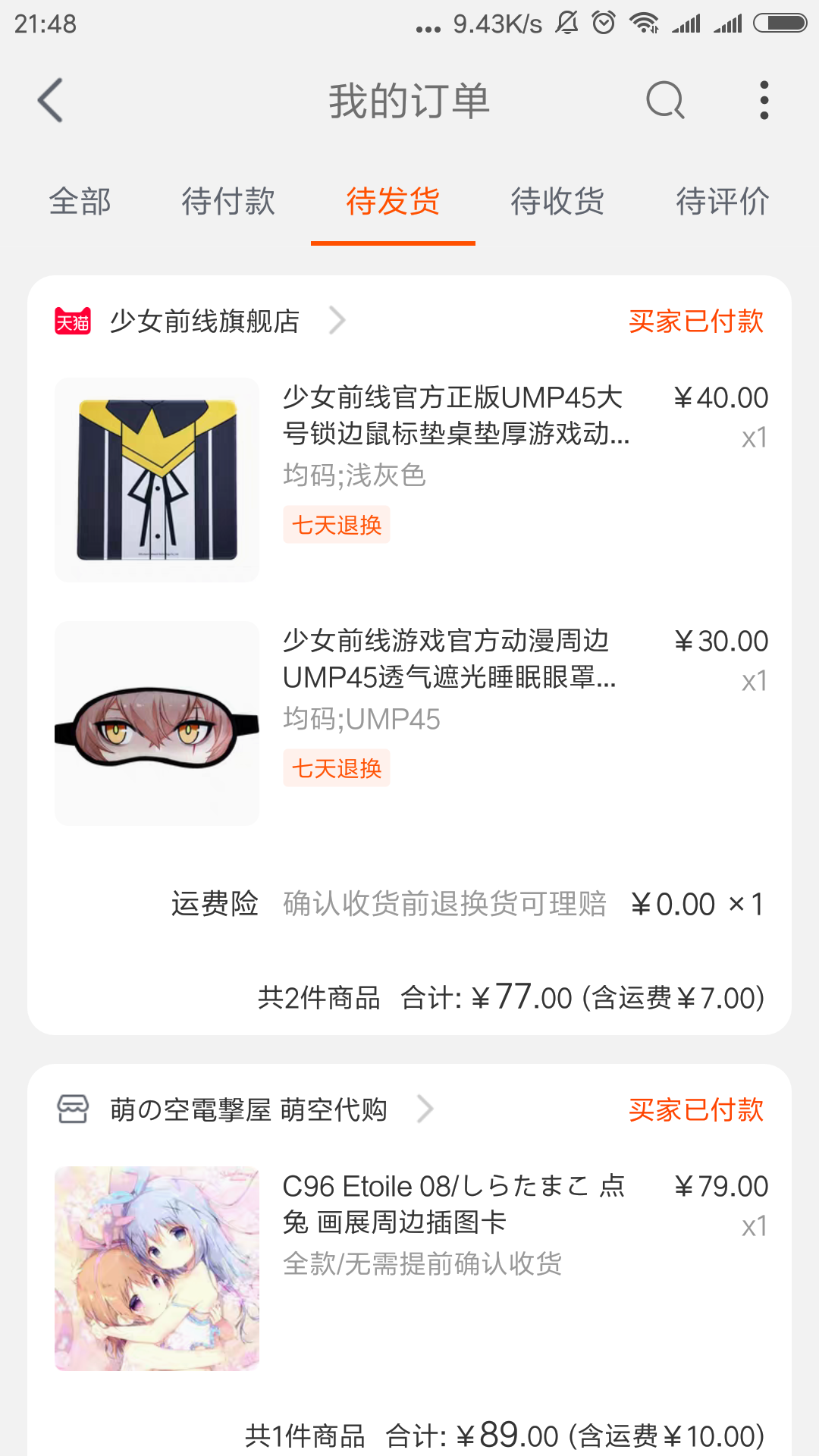Viewport: 819px width, 1456px height.
Task: Visit the 萌の空電撃屋 萌空代购 shop
Action: point(249,1110)
